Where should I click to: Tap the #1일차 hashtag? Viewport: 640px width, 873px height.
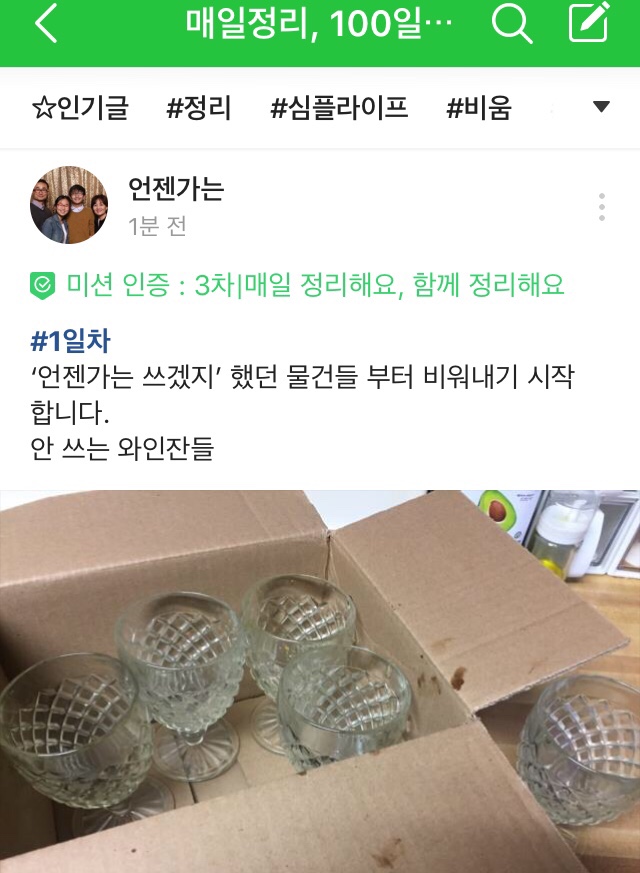[70, 341]
